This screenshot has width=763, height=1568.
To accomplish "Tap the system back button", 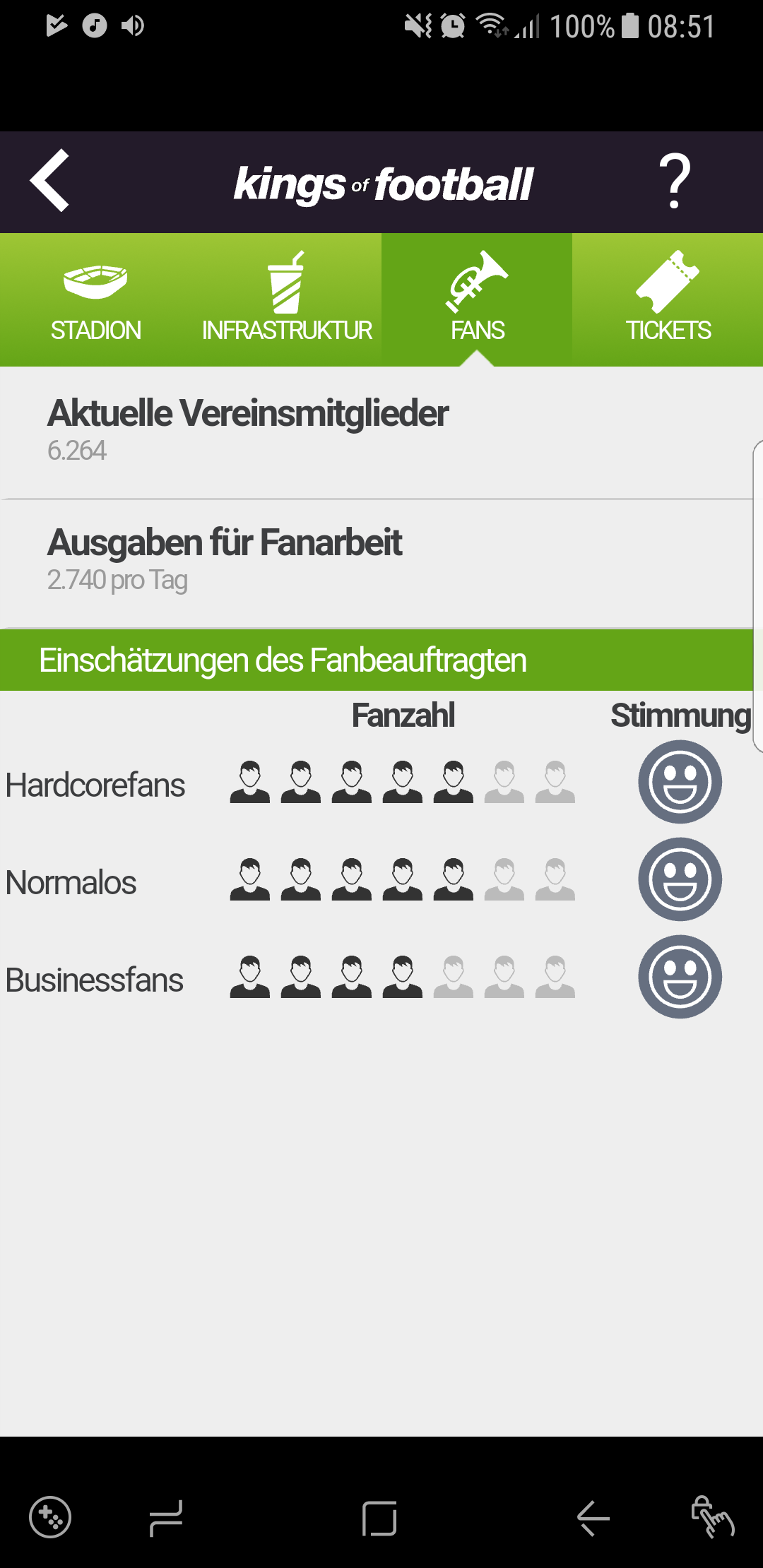I will coord(593,1517).
